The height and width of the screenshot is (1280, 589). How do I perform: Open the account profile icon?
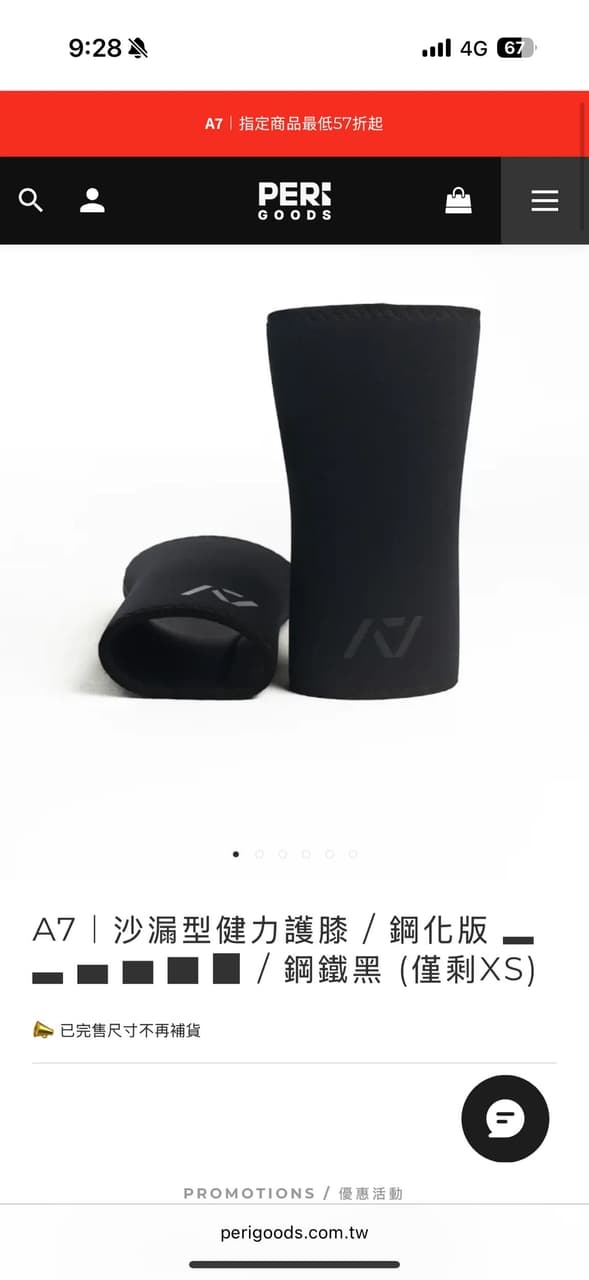click(92, 200)
